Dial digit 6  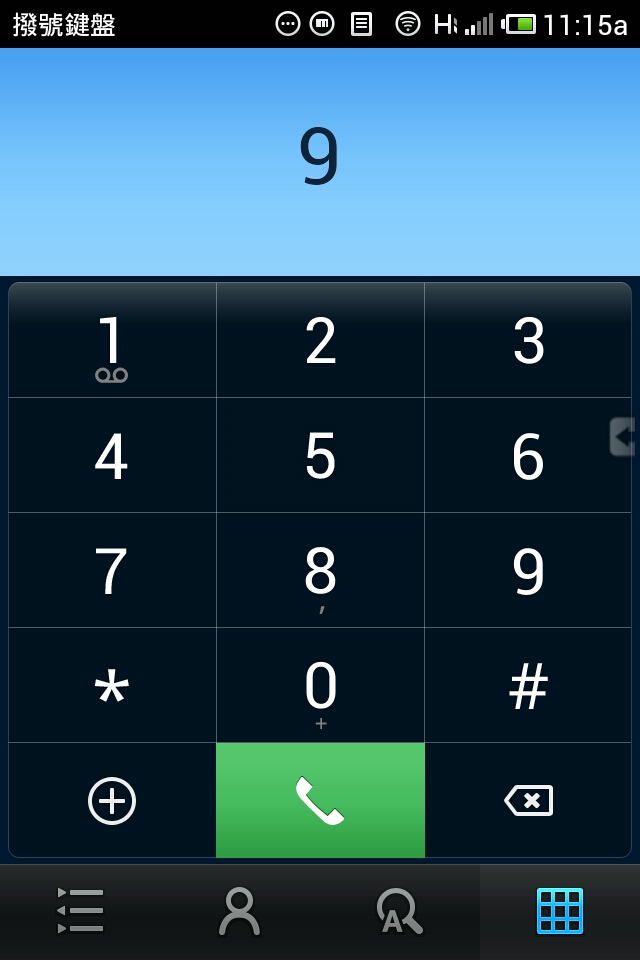click(x=528, y=456)
